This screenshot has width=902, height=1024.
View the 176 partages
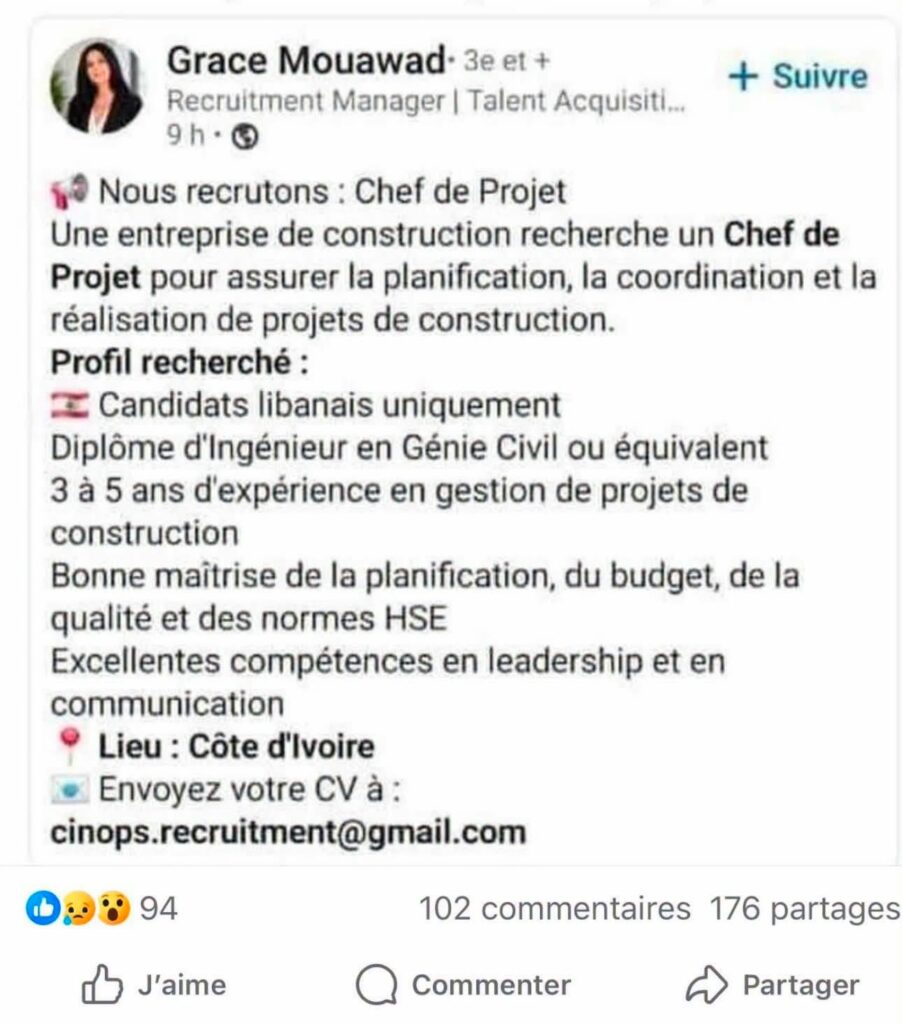coord(805,908)
